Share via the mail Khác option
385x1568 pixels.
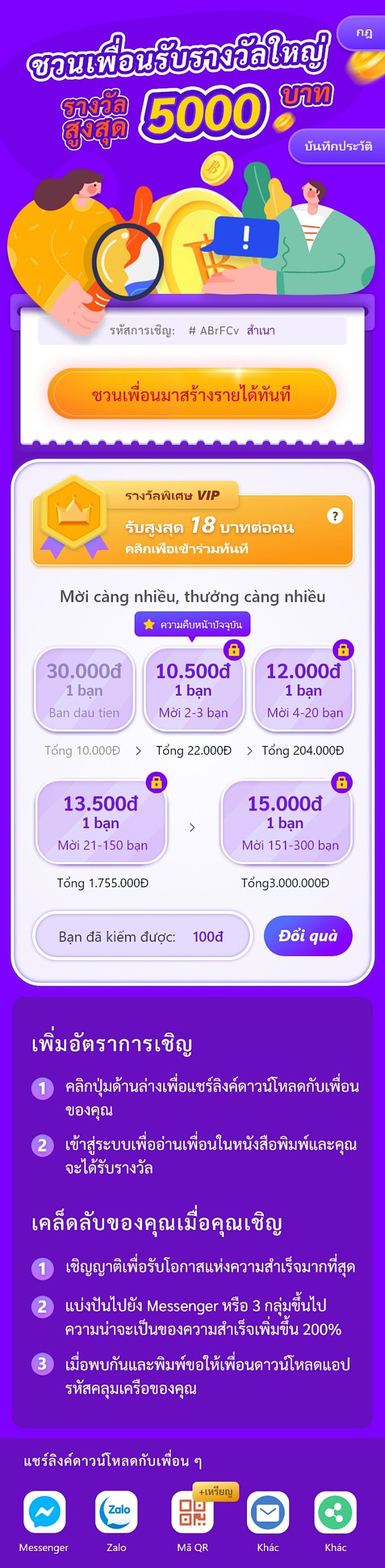pos(267,1512)
